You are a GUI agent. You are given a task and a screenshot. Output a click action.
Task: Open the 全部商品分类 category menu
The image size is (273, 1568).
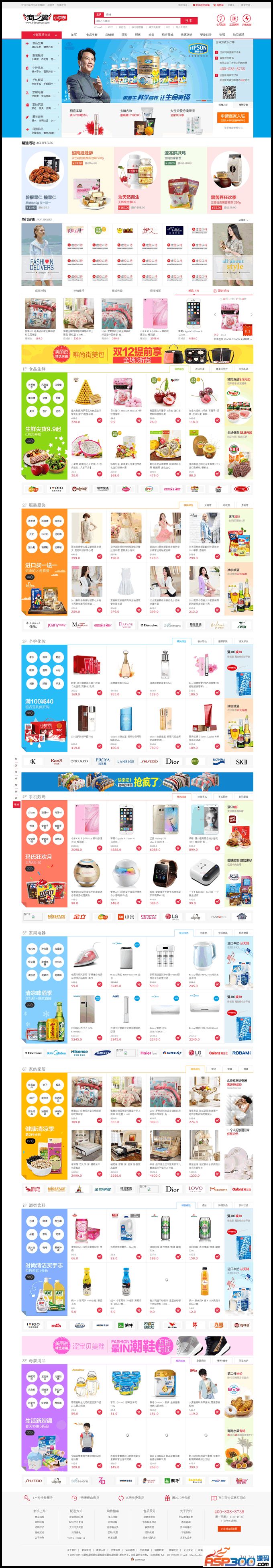[41, 35]
